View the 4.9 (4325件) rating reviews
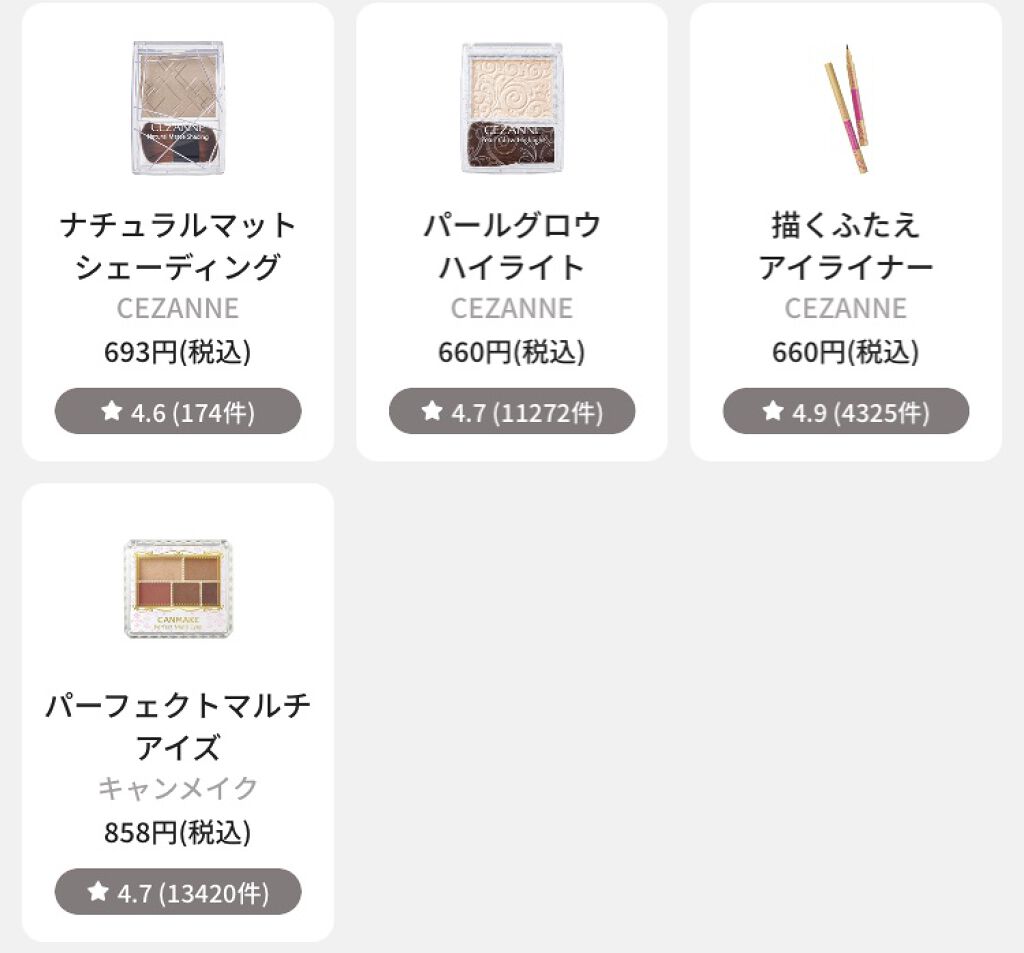The image size is (1024, 953). pos(845,411)
